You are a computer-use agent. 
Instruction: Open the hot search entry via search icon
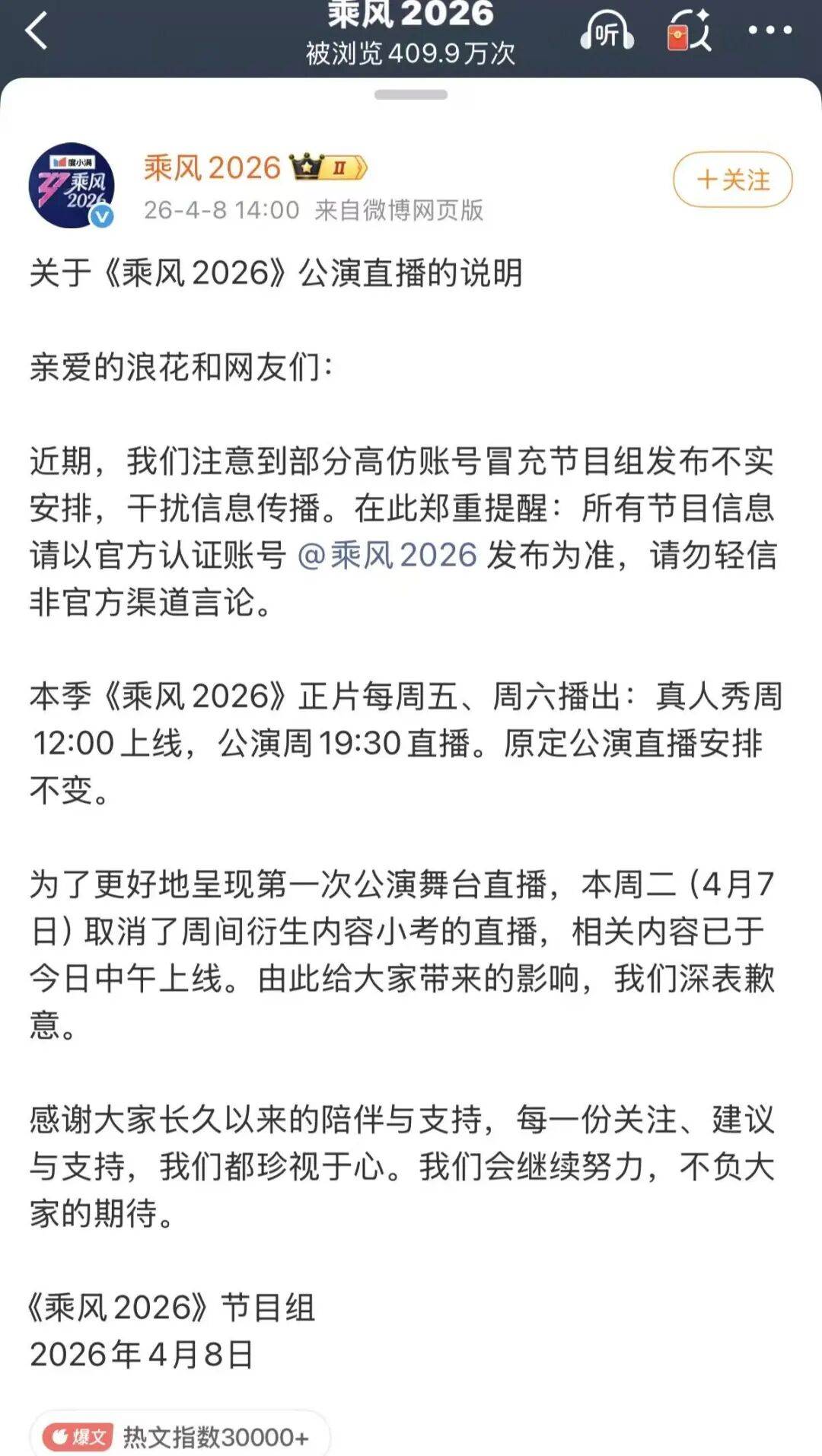click(x=687, y=32)
